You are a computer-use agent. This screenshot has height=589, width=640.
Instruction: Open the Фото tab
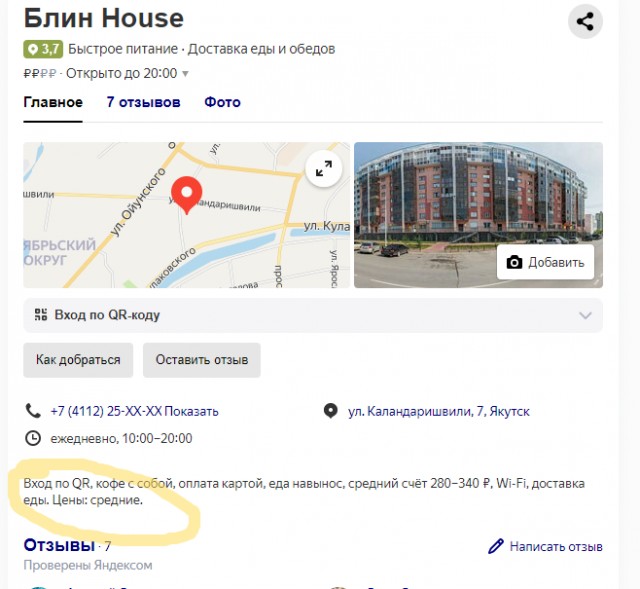click(222, 102)
